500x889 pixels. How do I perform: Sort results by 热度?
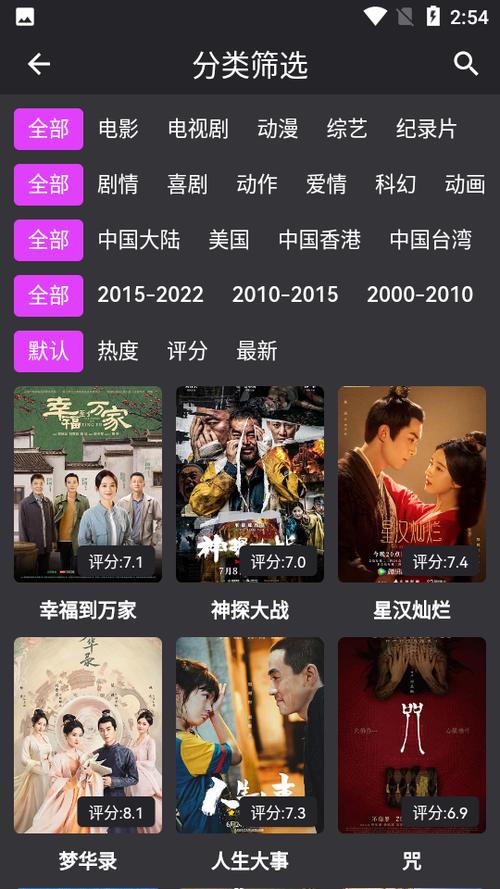pyautogui.click(x=118, y=351)
